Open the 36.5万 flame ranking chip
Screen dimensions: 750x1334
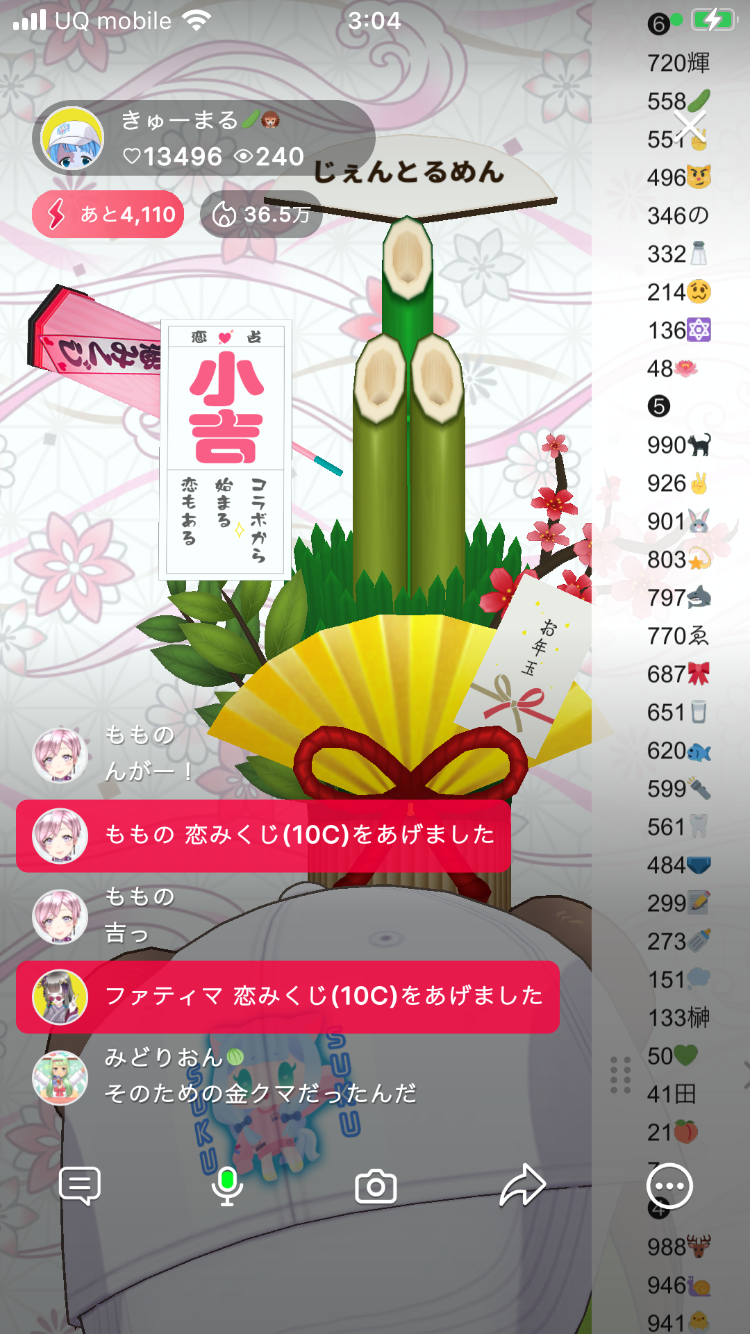[261, 214]
